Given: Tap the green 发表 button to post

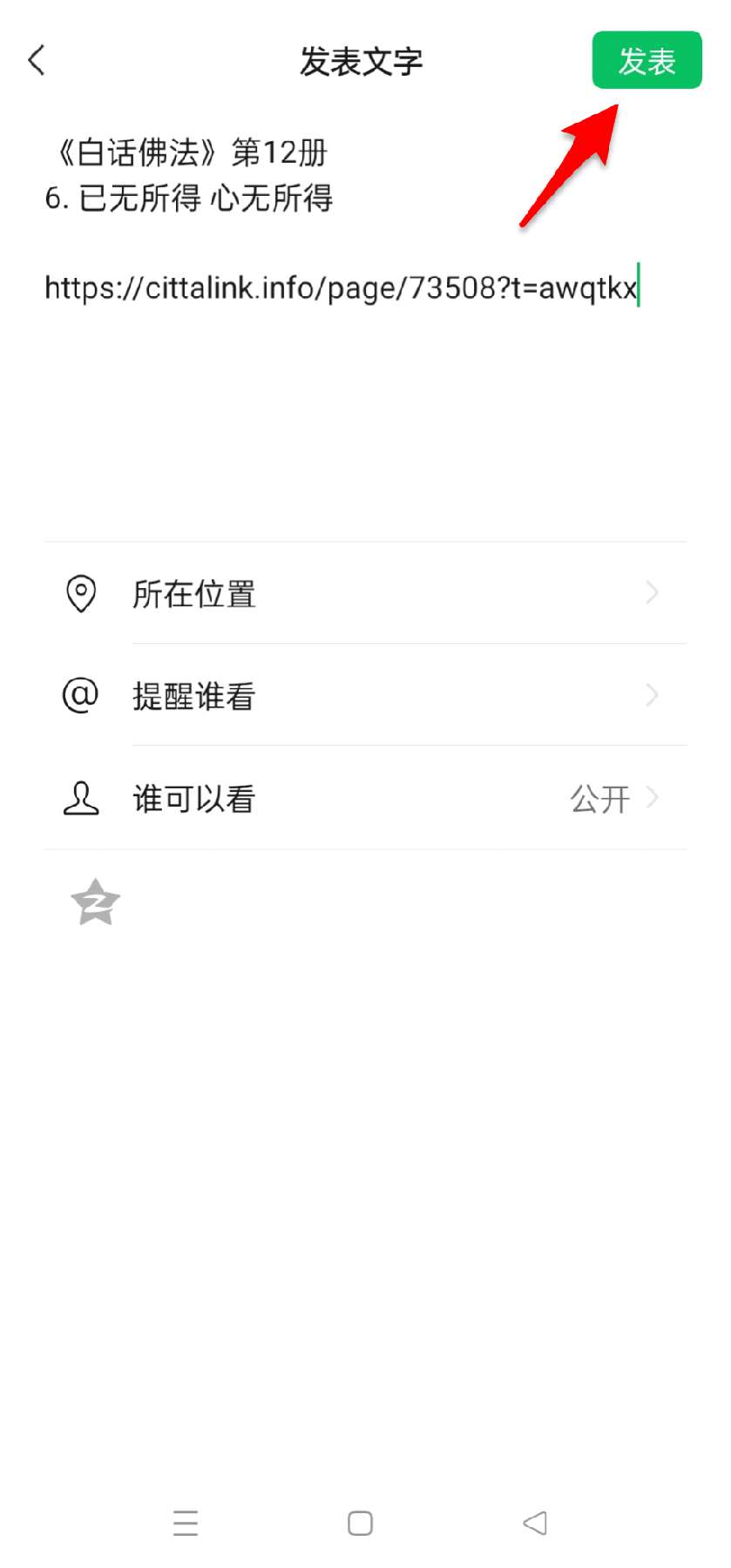Looking at the screenshot, I should [x=646, y=60].
